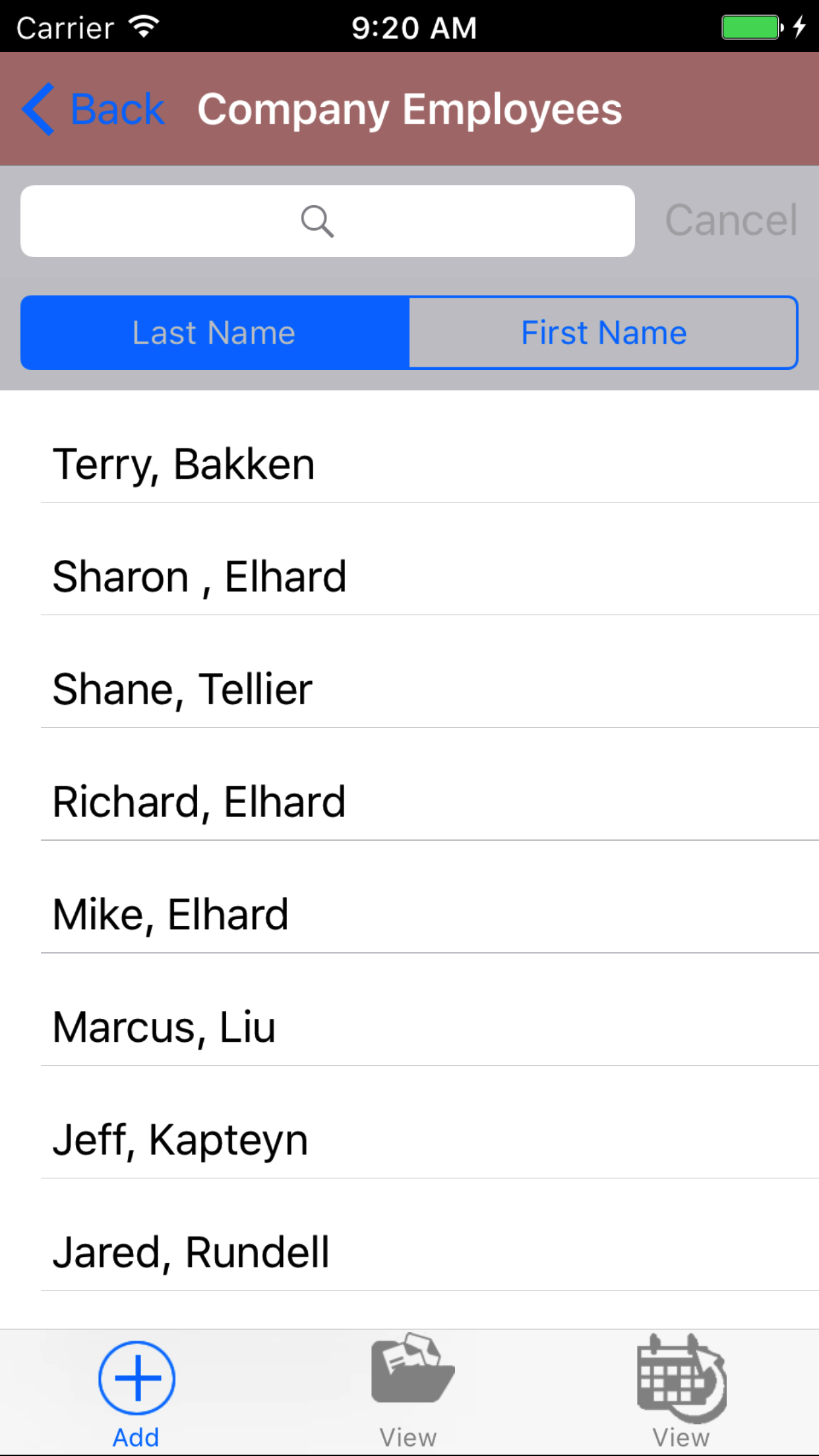The height and width of the screenshot is (1456, 819).
Task: Select Shane, Tellier from the list
Action: pyautogui.click(x=409, y=690)
